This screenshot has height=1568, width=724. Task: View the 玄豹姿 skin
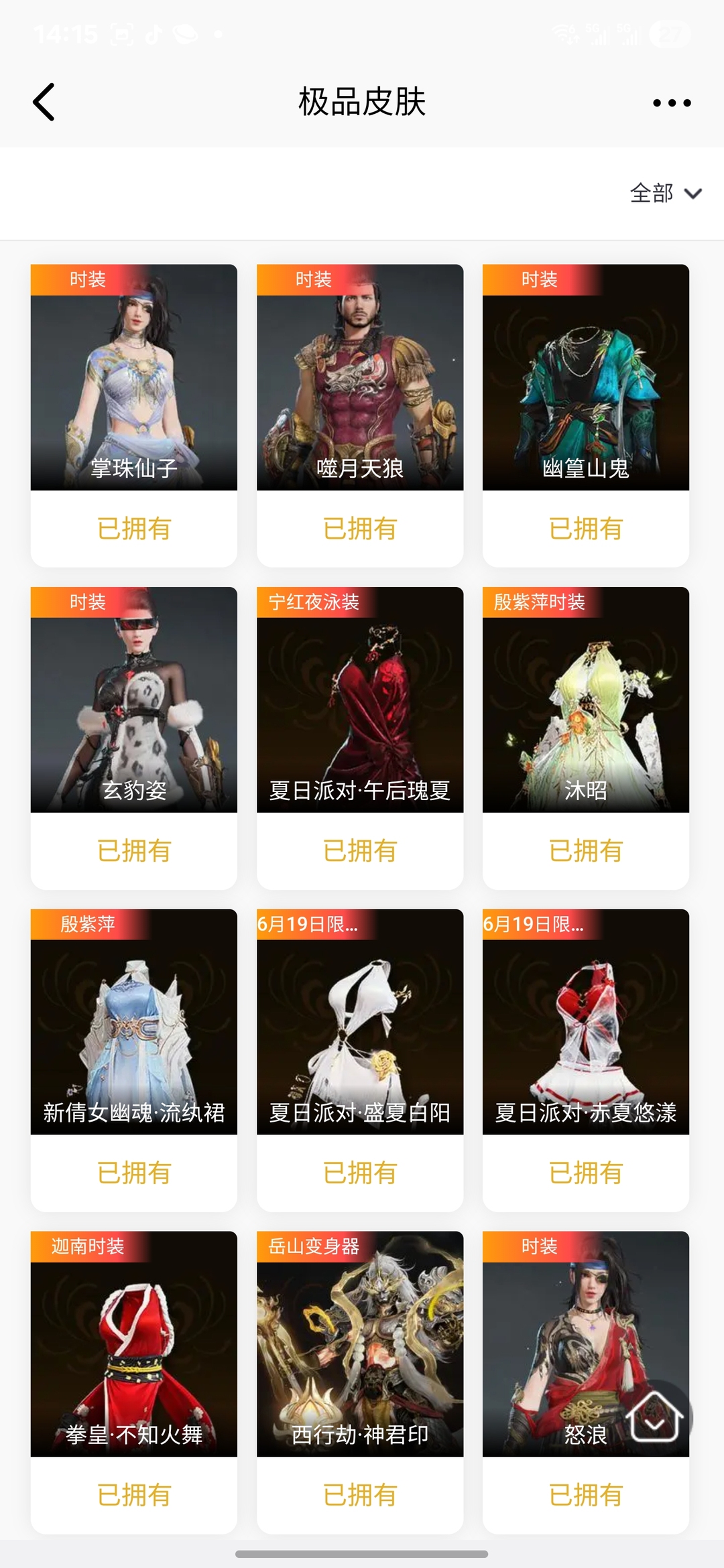point(134,700)
